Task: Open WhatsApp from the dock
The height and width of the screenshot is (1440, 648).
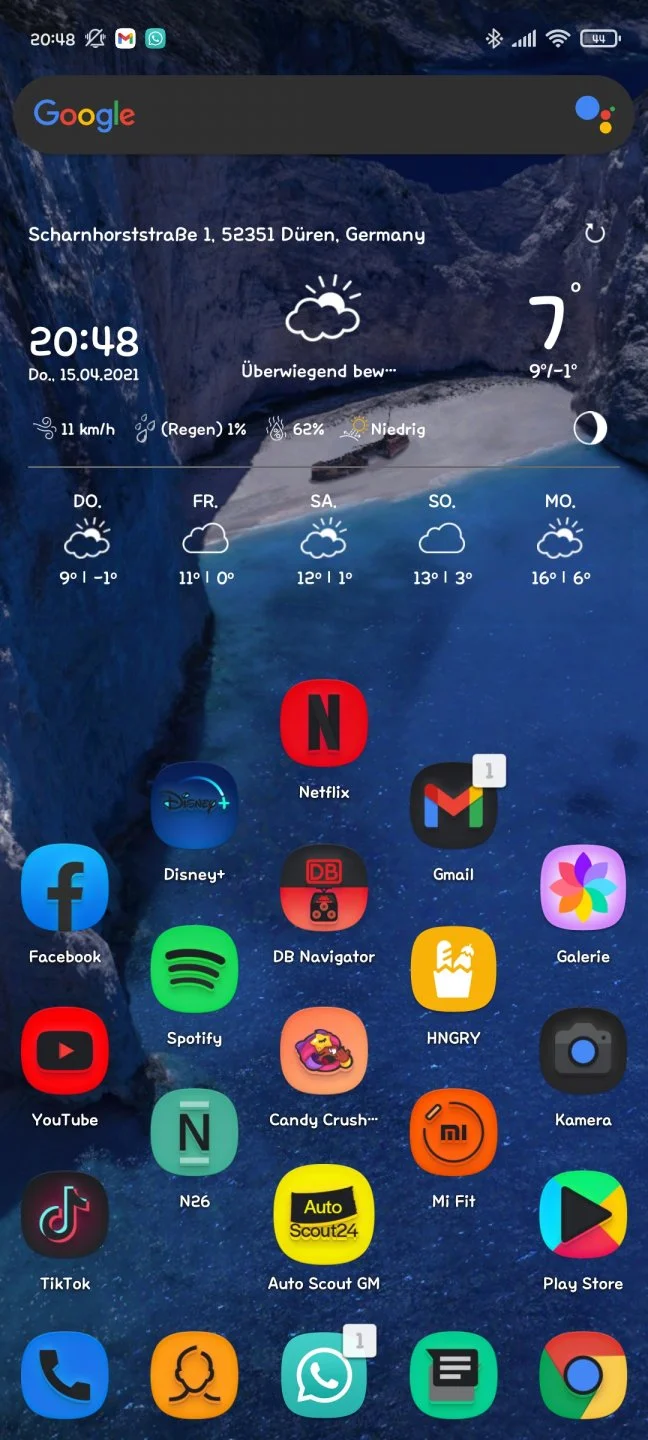Action: 324,1375
